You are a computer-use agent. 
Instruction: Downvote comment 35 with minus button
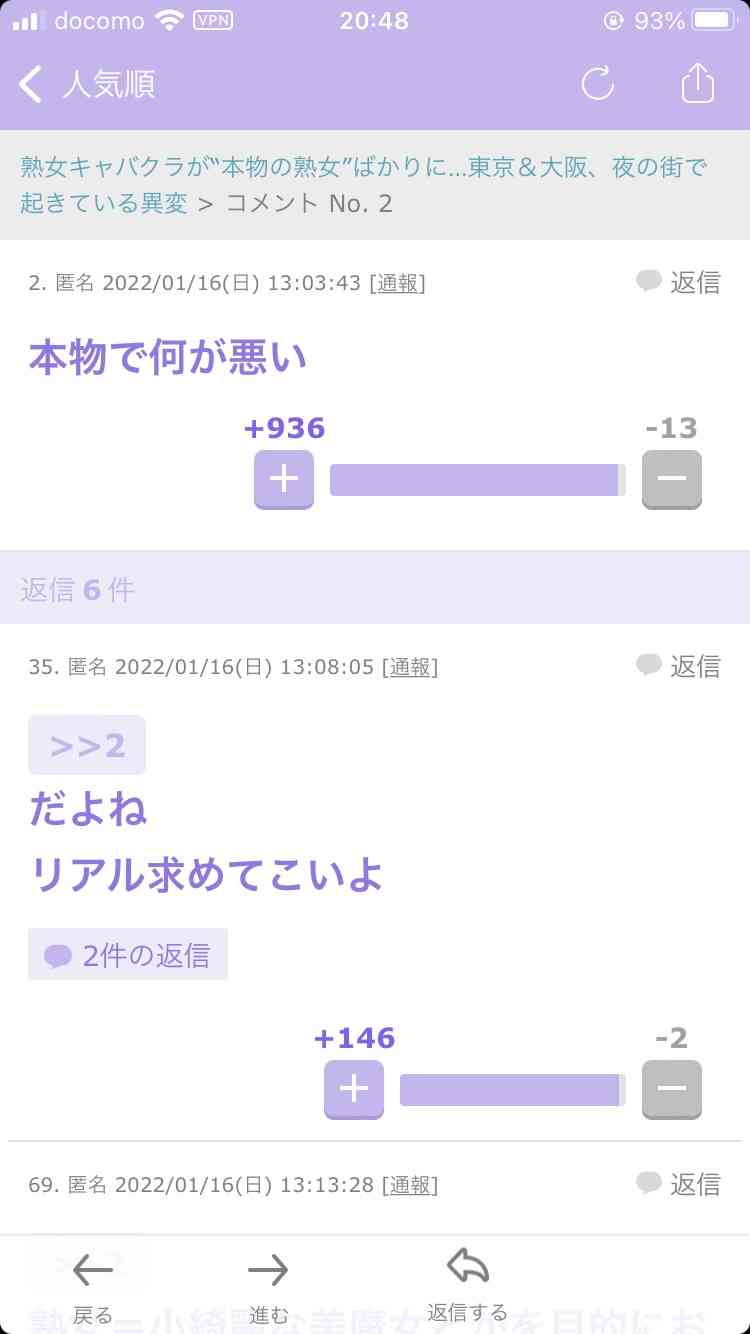pos(672,1090)
